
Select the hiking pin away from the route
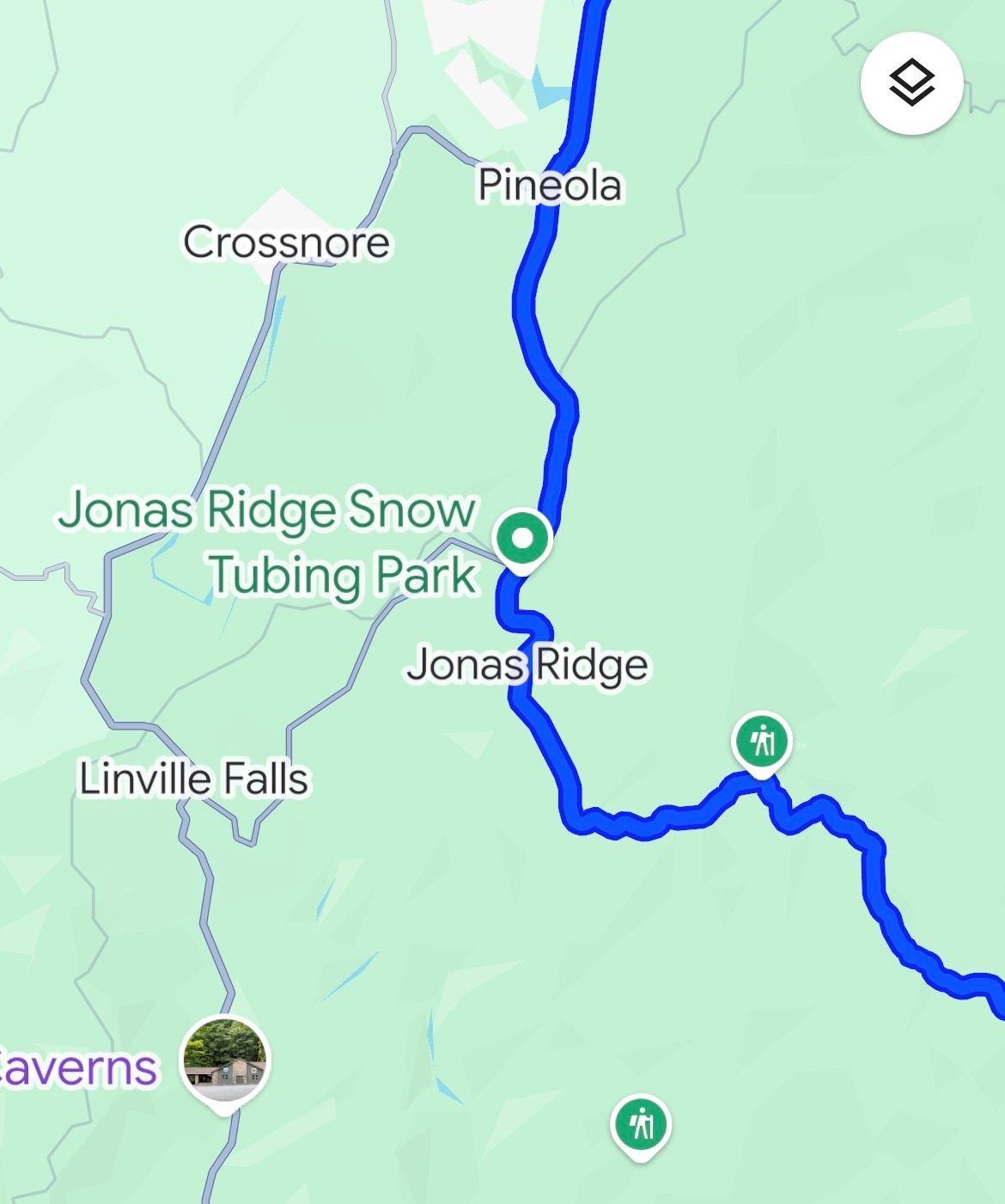[x=641, y=1124]
